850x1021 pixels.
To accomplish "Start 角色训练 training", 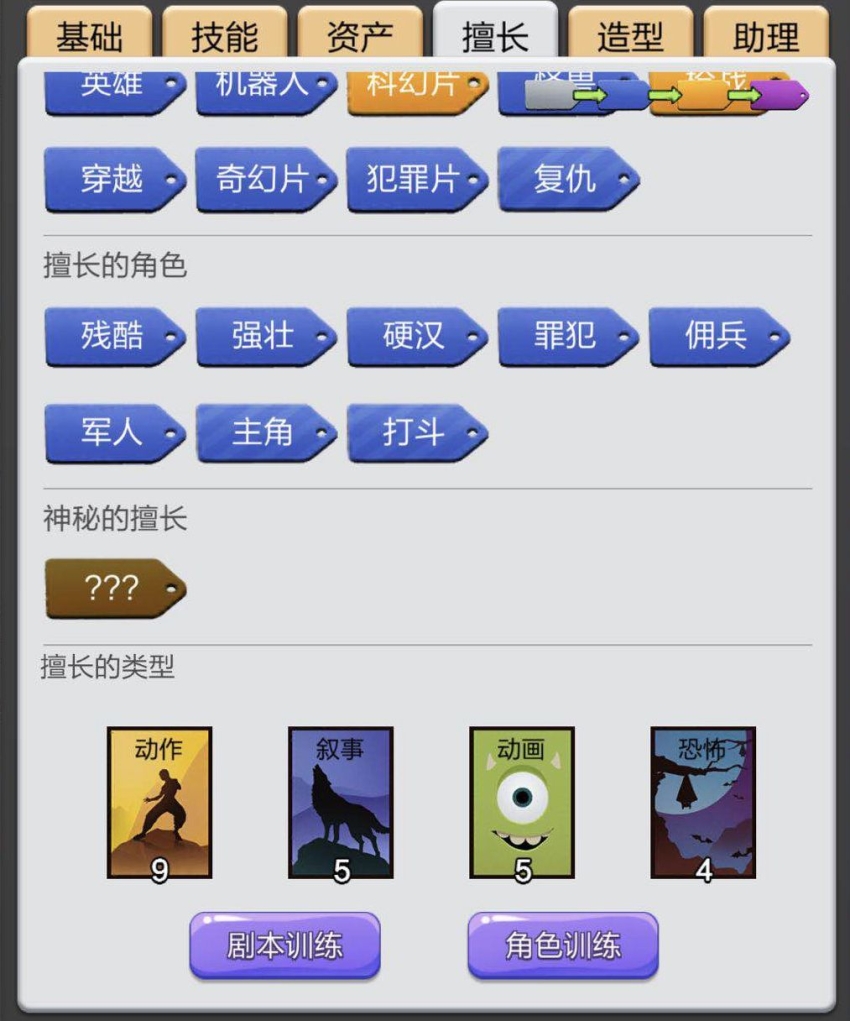I will pyautogui.click(x=563, y=945).
